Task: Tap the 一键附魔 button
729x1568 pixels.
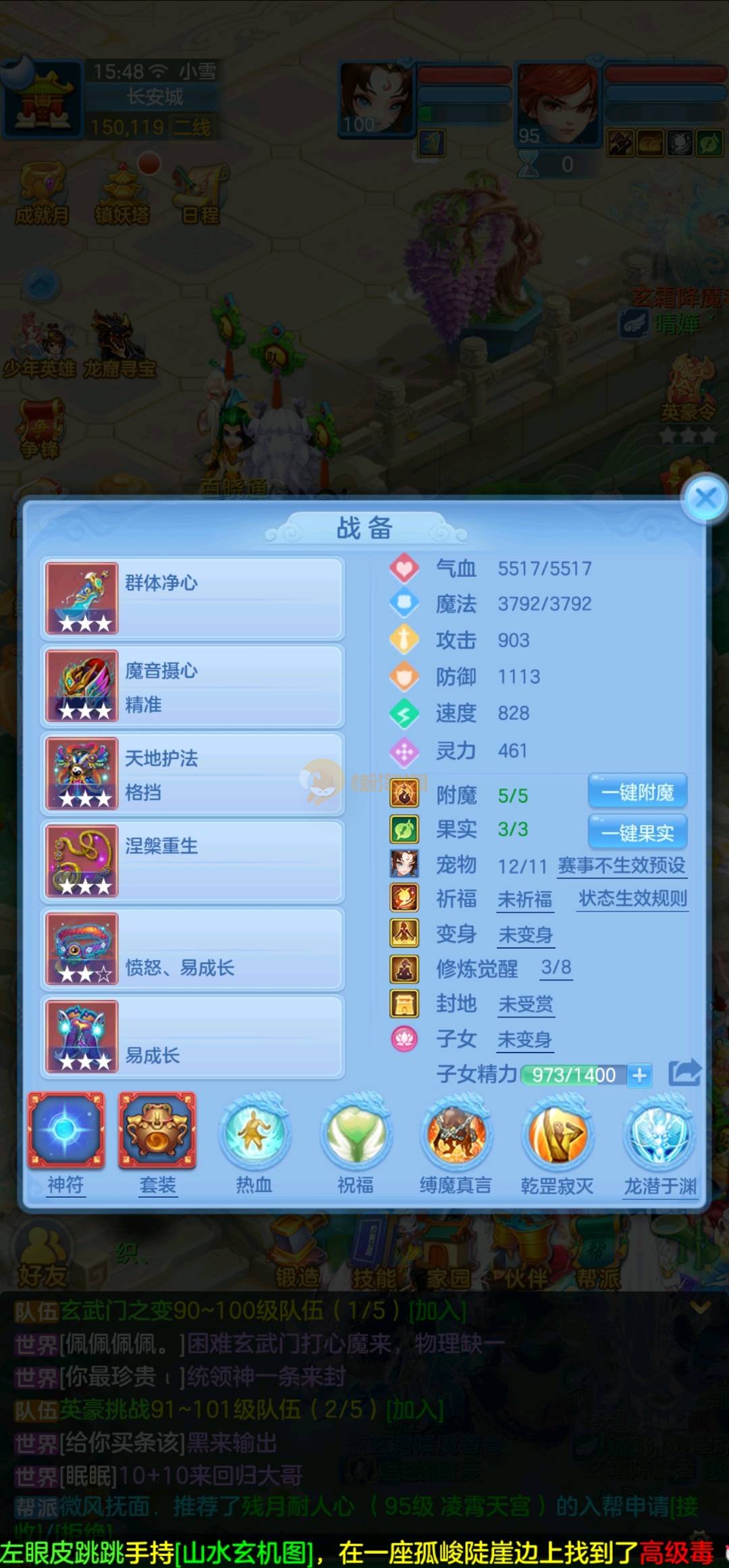Action: [637, 792]
